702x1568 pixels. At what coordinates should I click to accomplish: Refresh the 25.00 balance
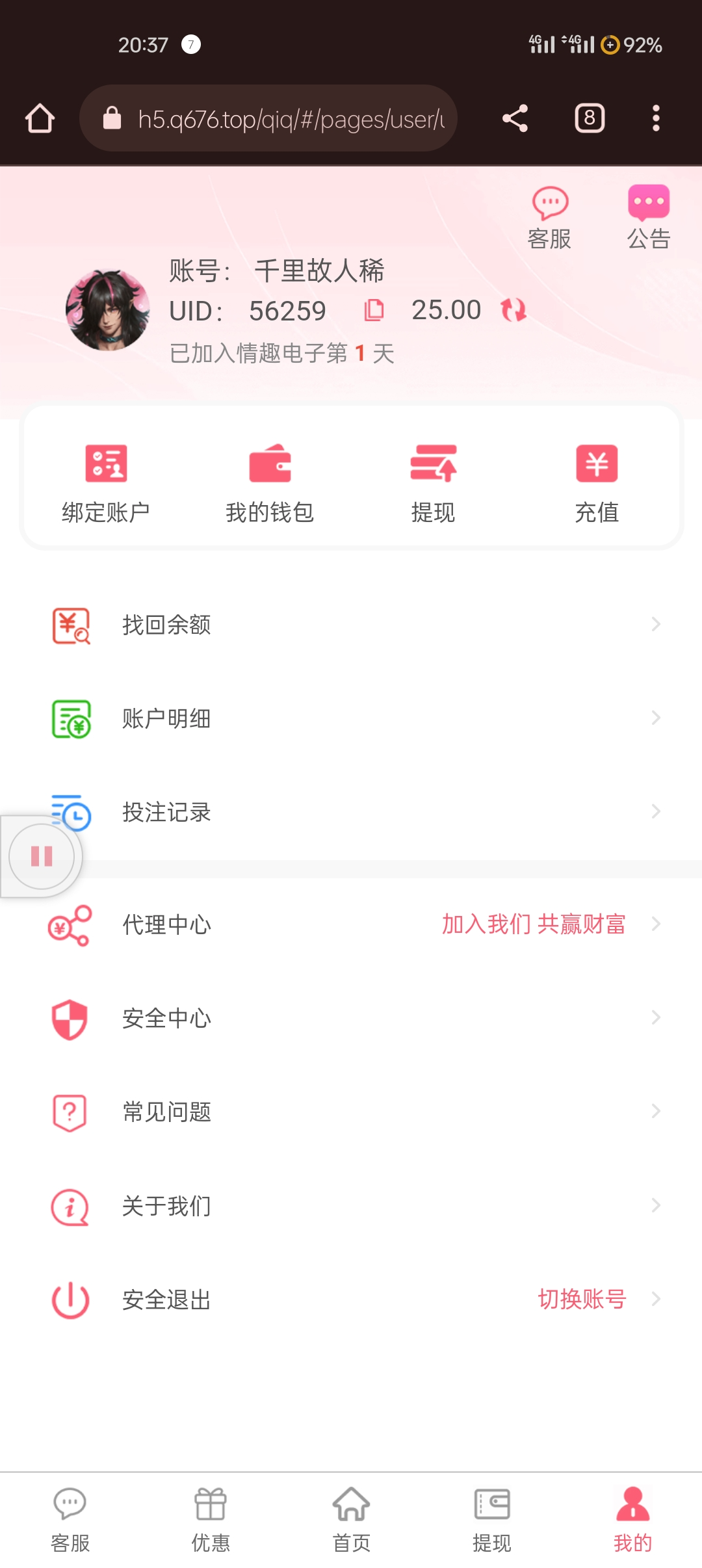click(513, 310)
